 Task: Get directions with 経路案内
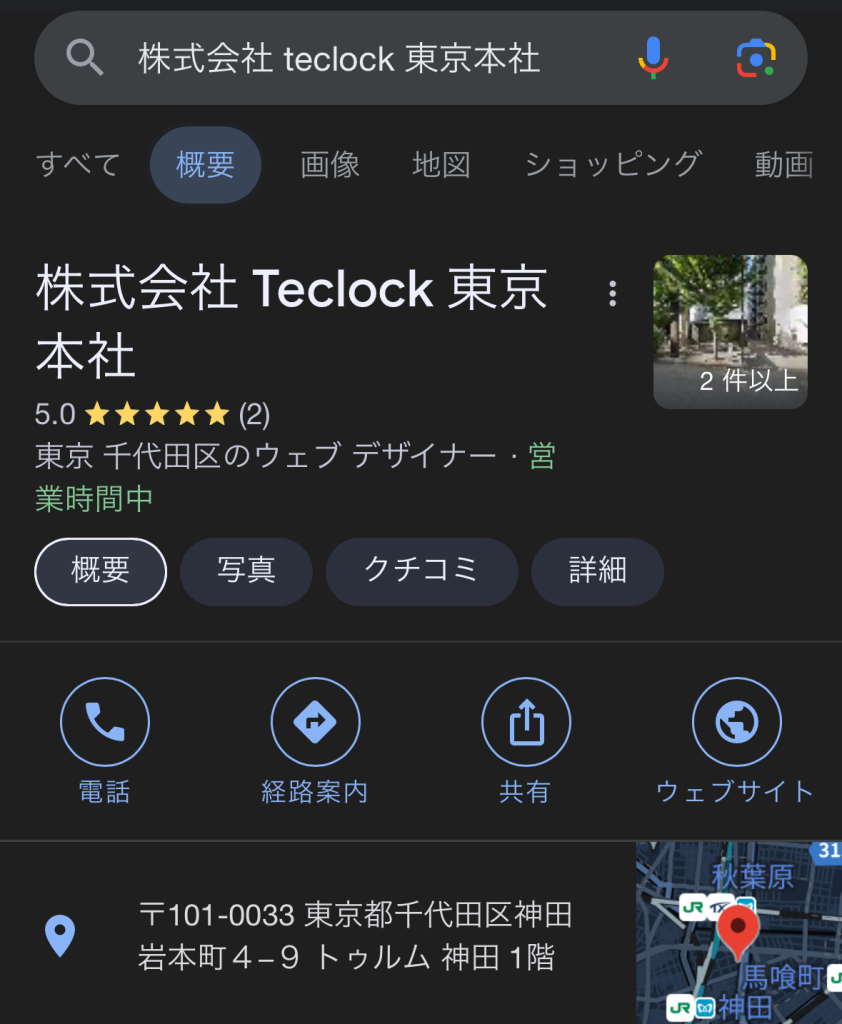(315, 722)
